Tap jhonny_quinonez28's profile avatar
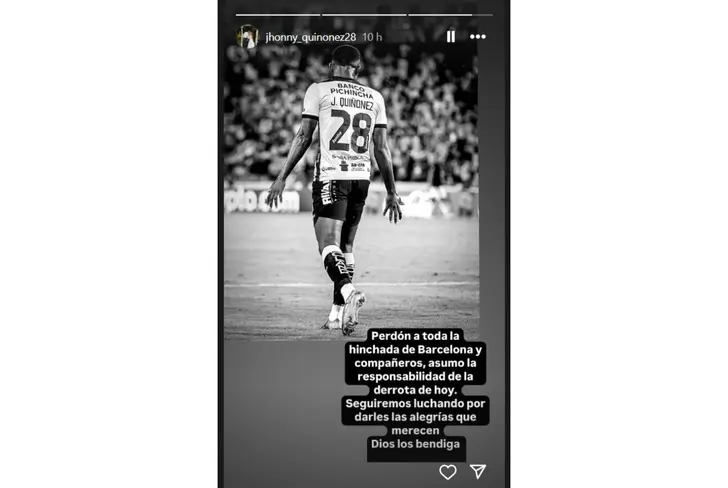Viewport: 728px width, 488px height. pyautogui.click(x=247, y=36)
